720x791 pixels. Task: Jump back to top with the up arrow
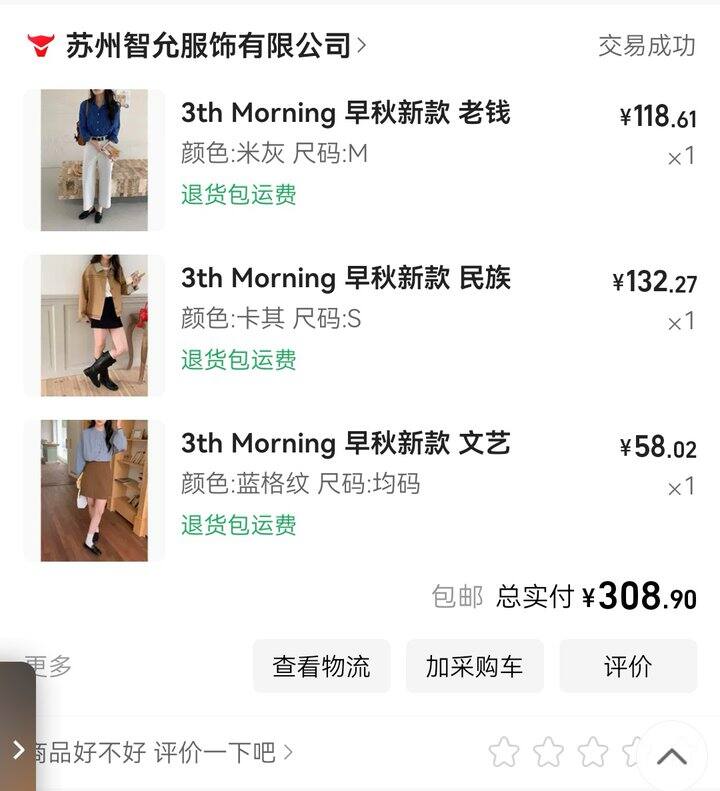click(671, 757)
